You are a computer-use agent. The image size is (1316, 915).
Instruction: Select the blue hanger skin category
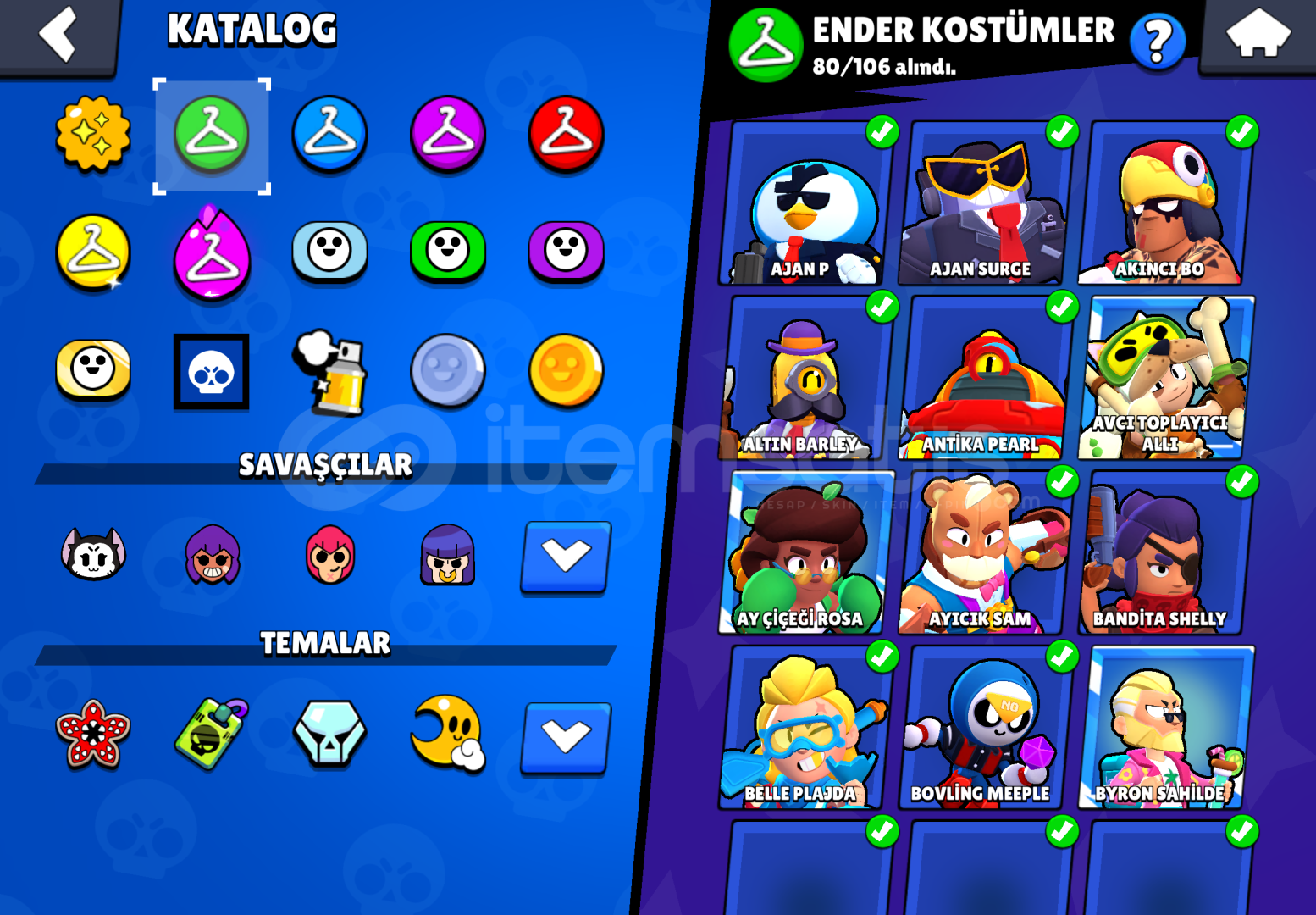pyautogui.click(x=329, y=135)
